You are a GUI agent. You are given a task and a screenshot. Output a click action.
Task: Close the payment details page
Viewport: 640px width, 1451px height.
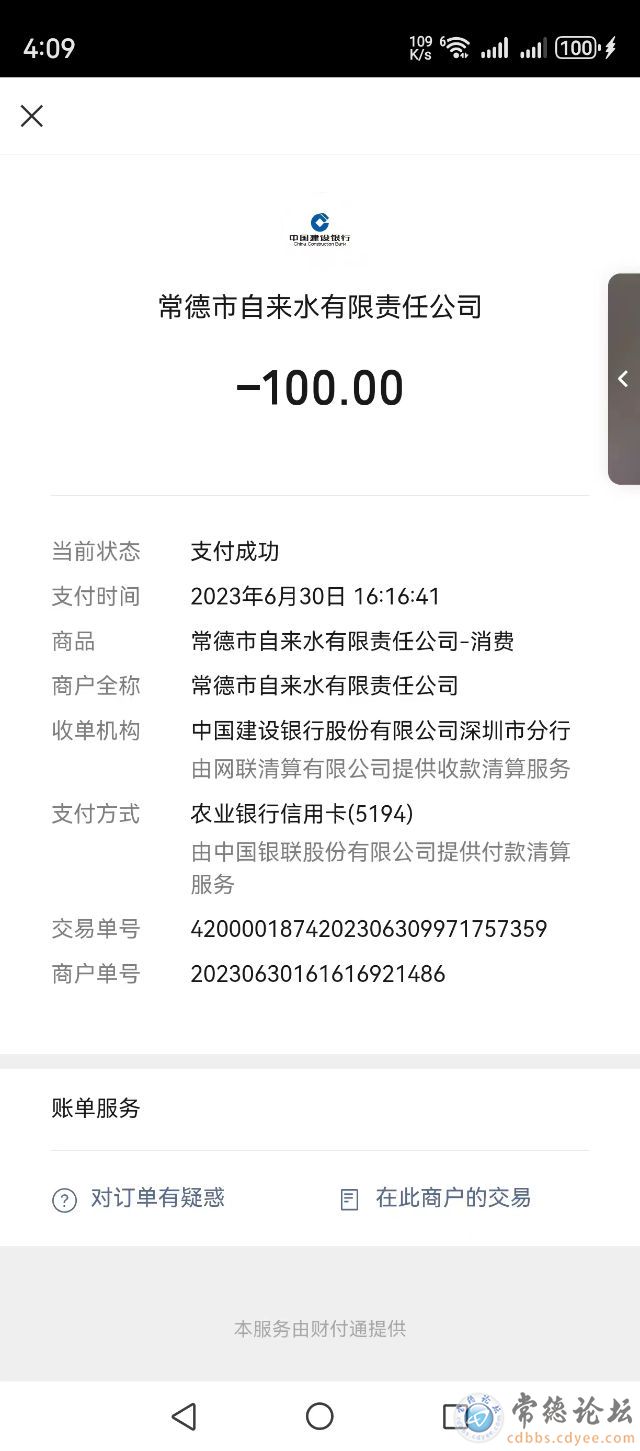click(x=32, y=116)
